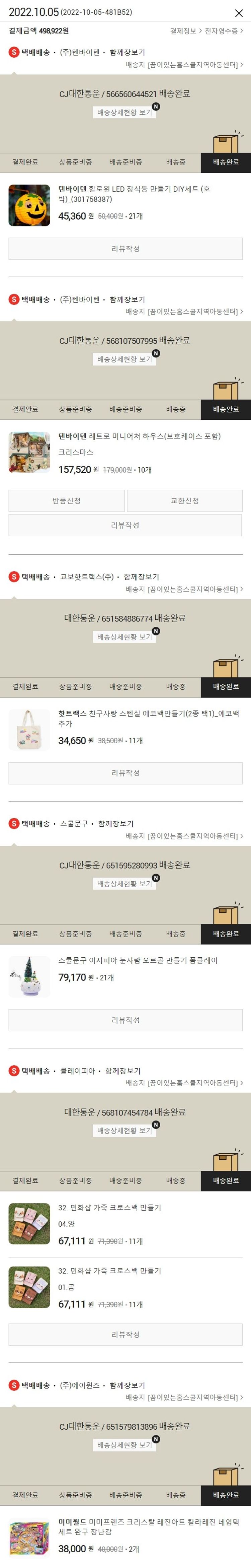Request return (반품신청) for 미니어처 하우스
This screenshot has height=1568, width=251.
coord(66,501)
